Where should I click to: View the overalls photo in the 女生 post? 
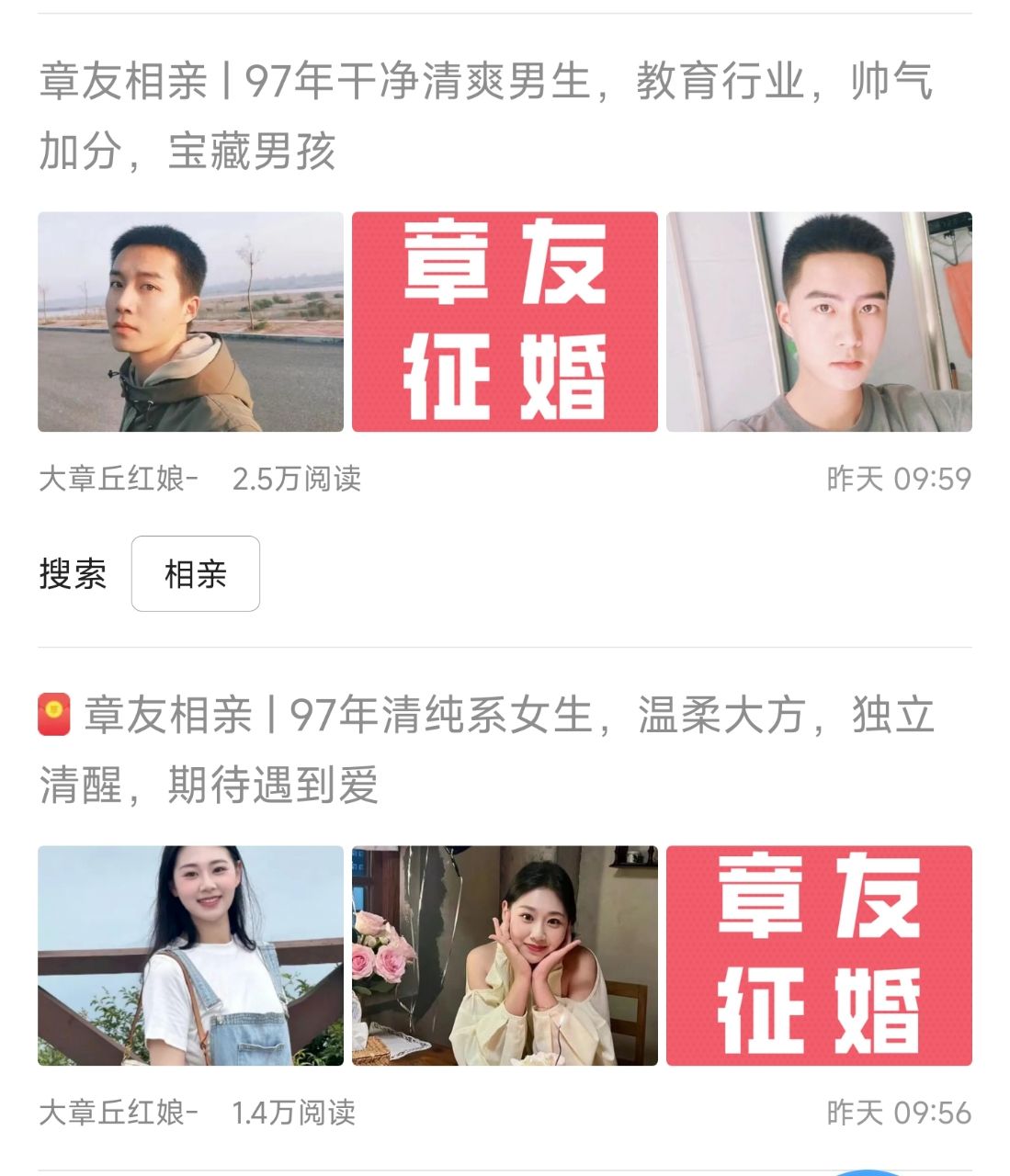[x=190, y=955]
